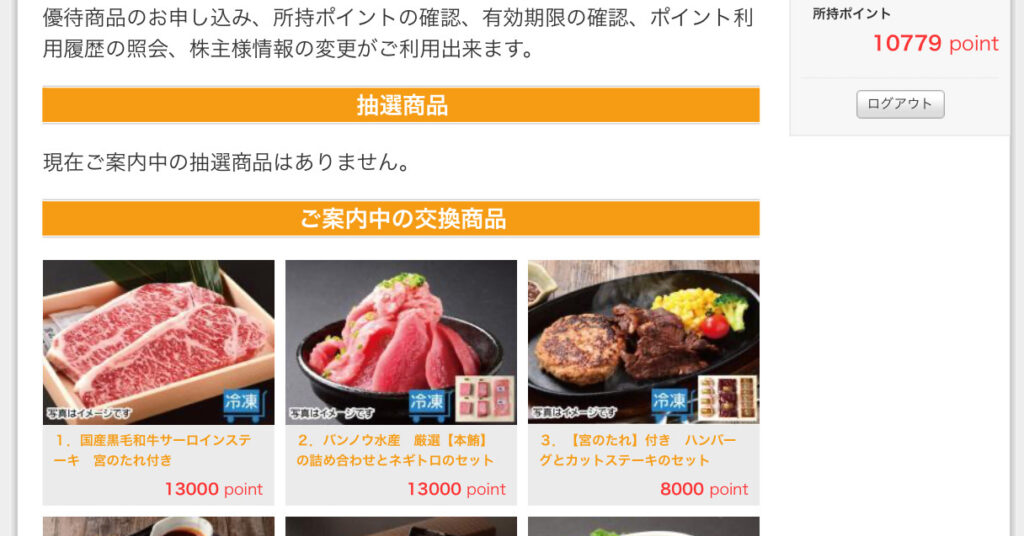Select the ハンバーグとカットステーキのセット card

click(x=643, y=381)
